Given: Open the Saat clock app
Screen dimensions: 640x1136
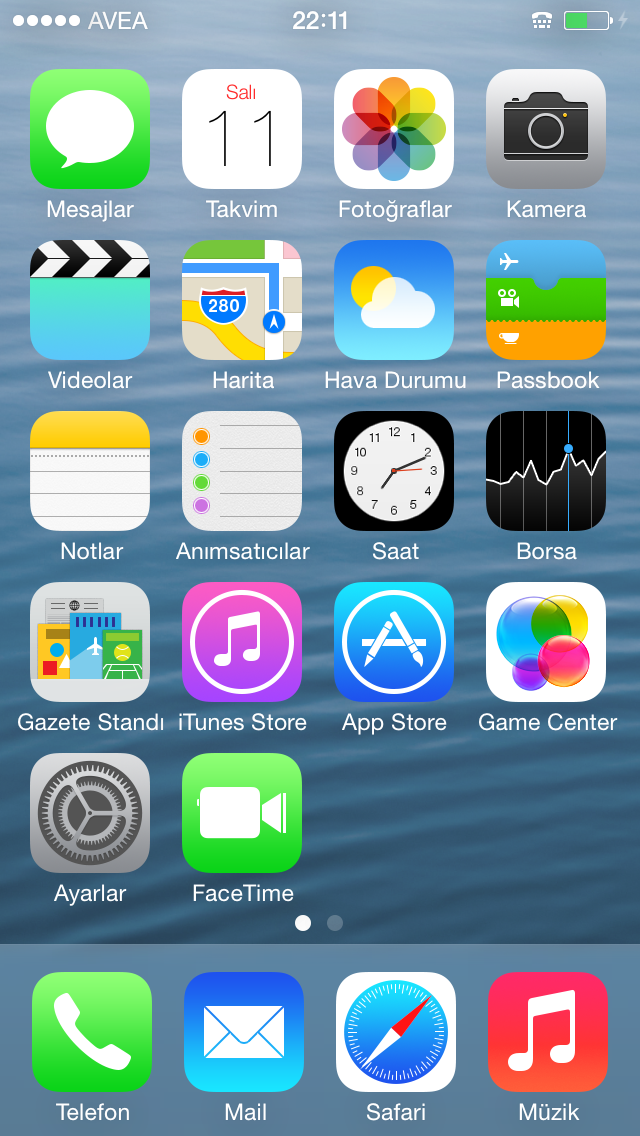Looking at the screenshot, I should click(x=394, y=471).
